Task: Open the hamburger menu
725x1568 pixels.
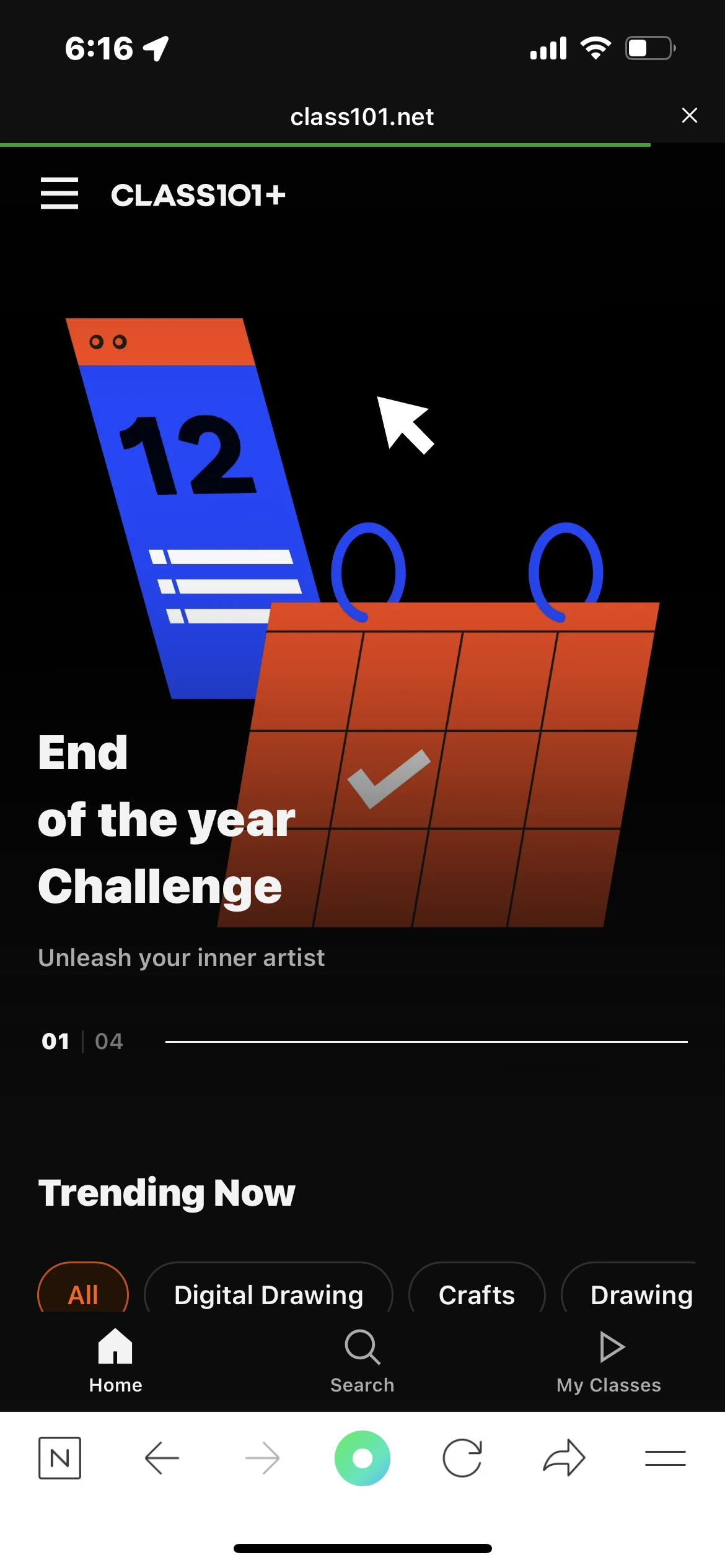Action: point(59,193)
